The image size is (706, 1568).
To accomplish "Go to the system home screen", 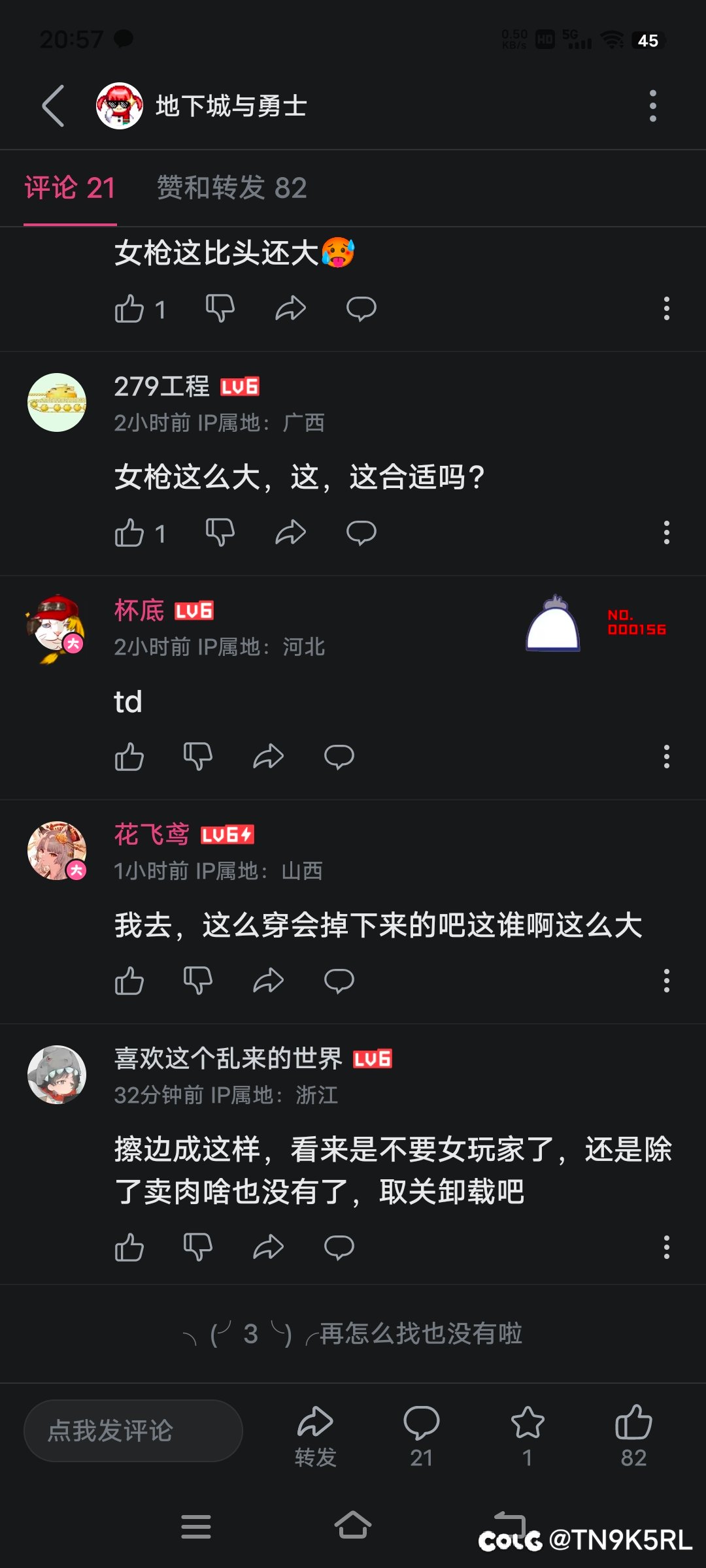I will pos(353,1526).
